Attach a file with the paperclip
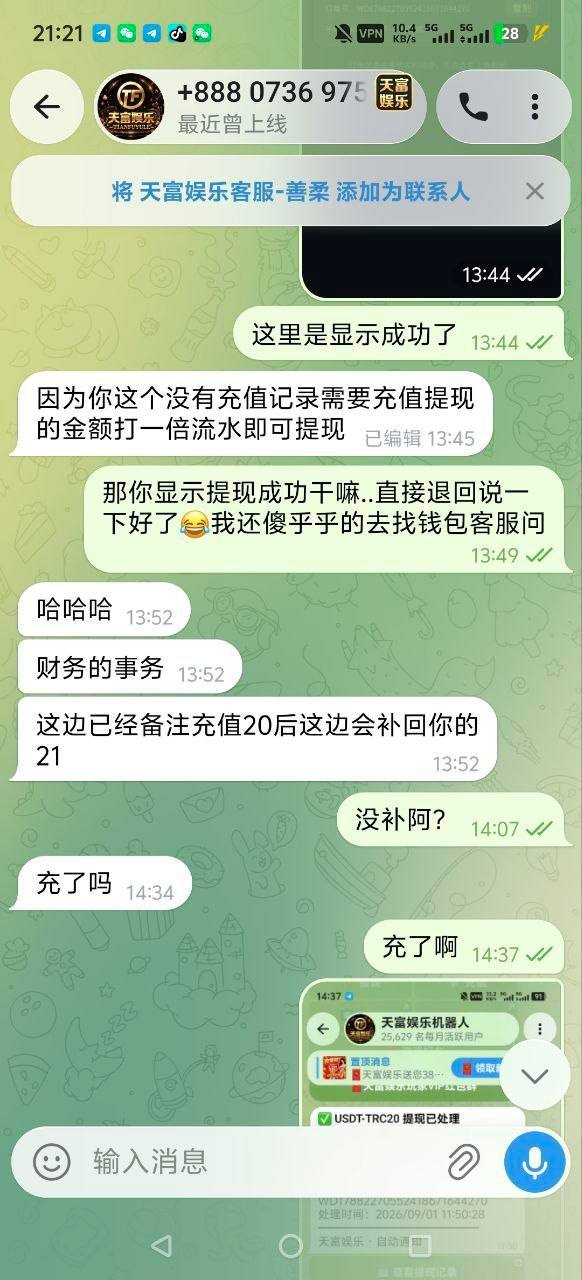The width and height of the screenshot is (582, 1280). [x=463, y=1161]
